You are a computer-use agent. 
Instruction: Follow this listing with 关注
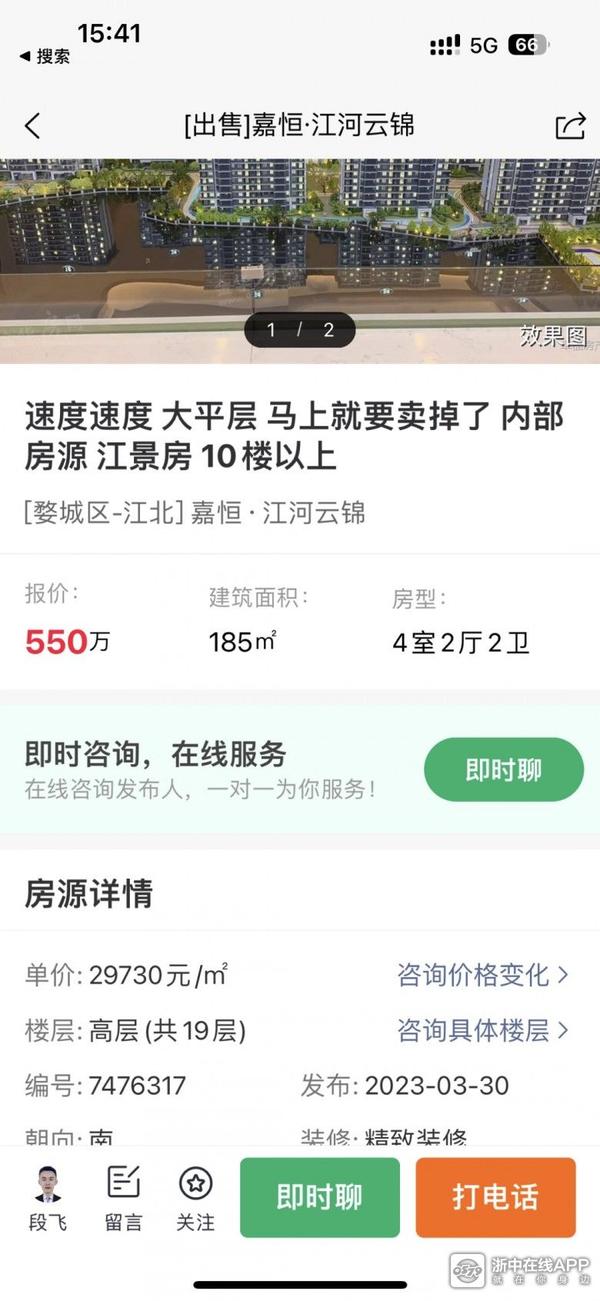(195, 1197)
